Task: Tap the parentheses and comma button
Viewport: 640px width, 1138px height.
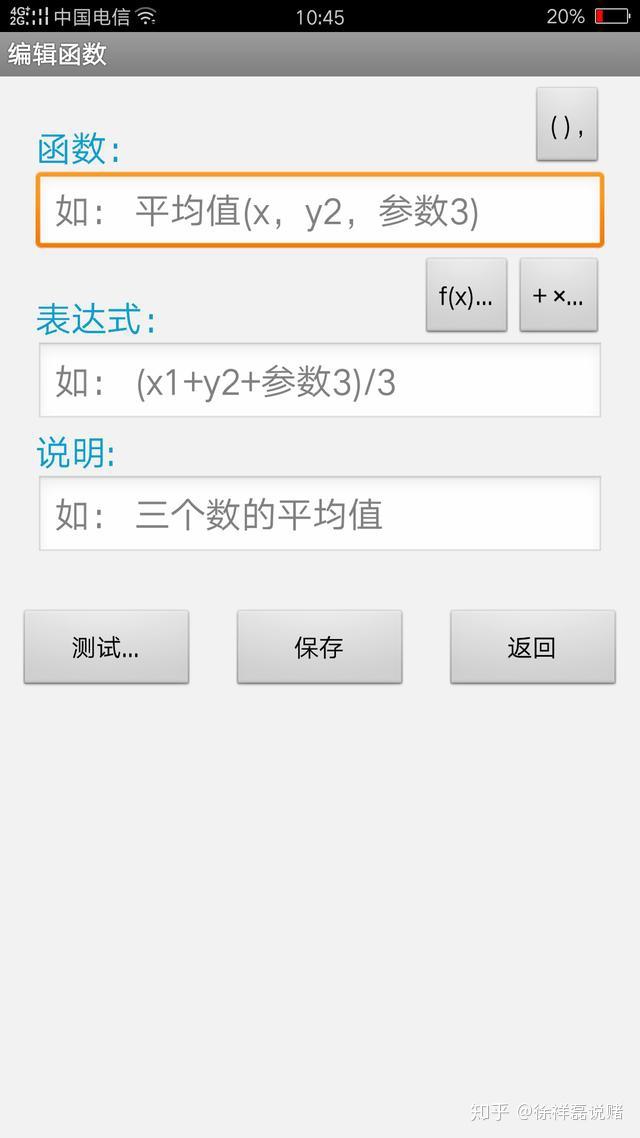Action: [x=567, y=125]
